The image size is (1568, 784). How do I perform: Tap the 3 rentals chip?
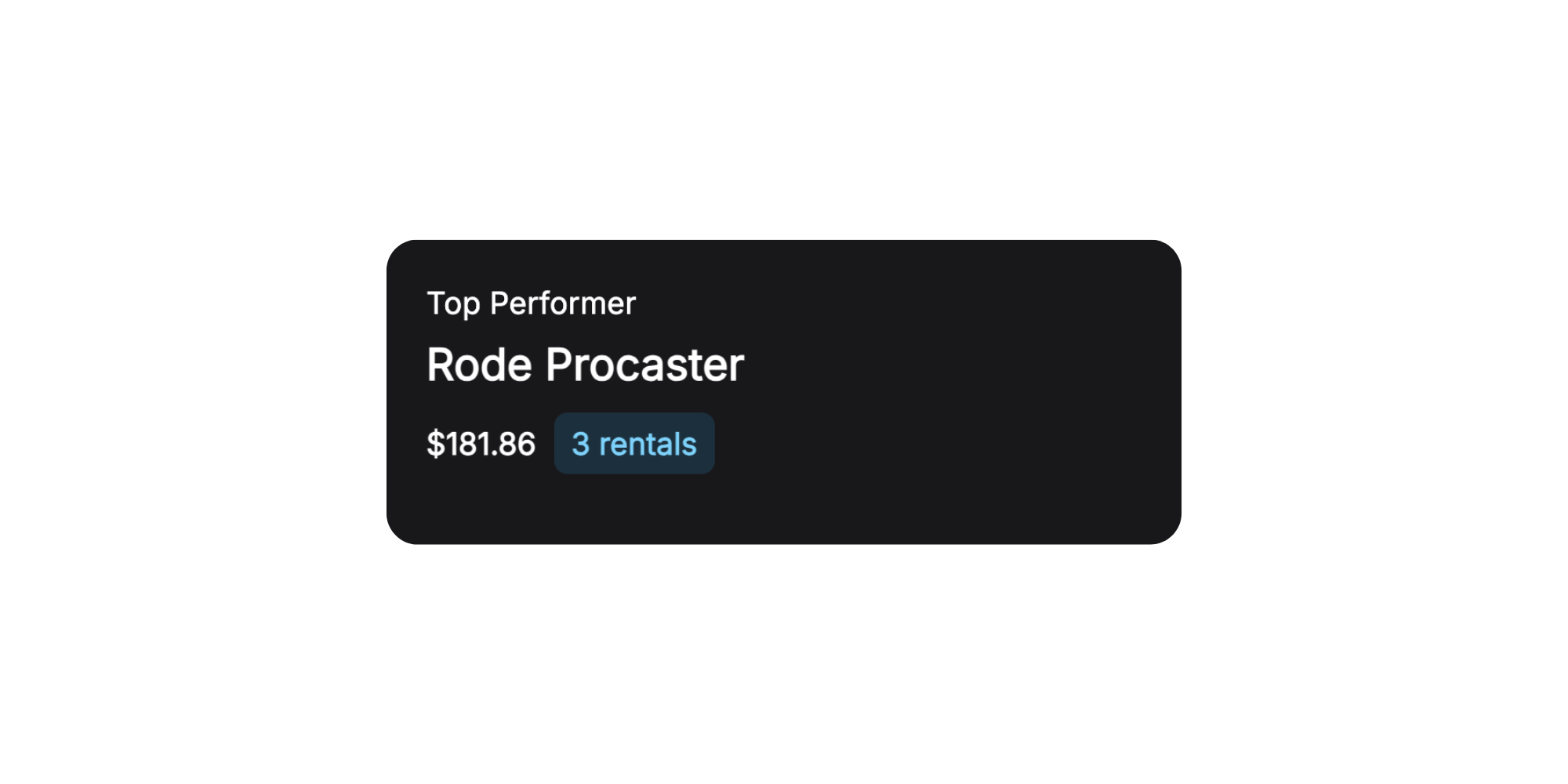tap(633, 444)
